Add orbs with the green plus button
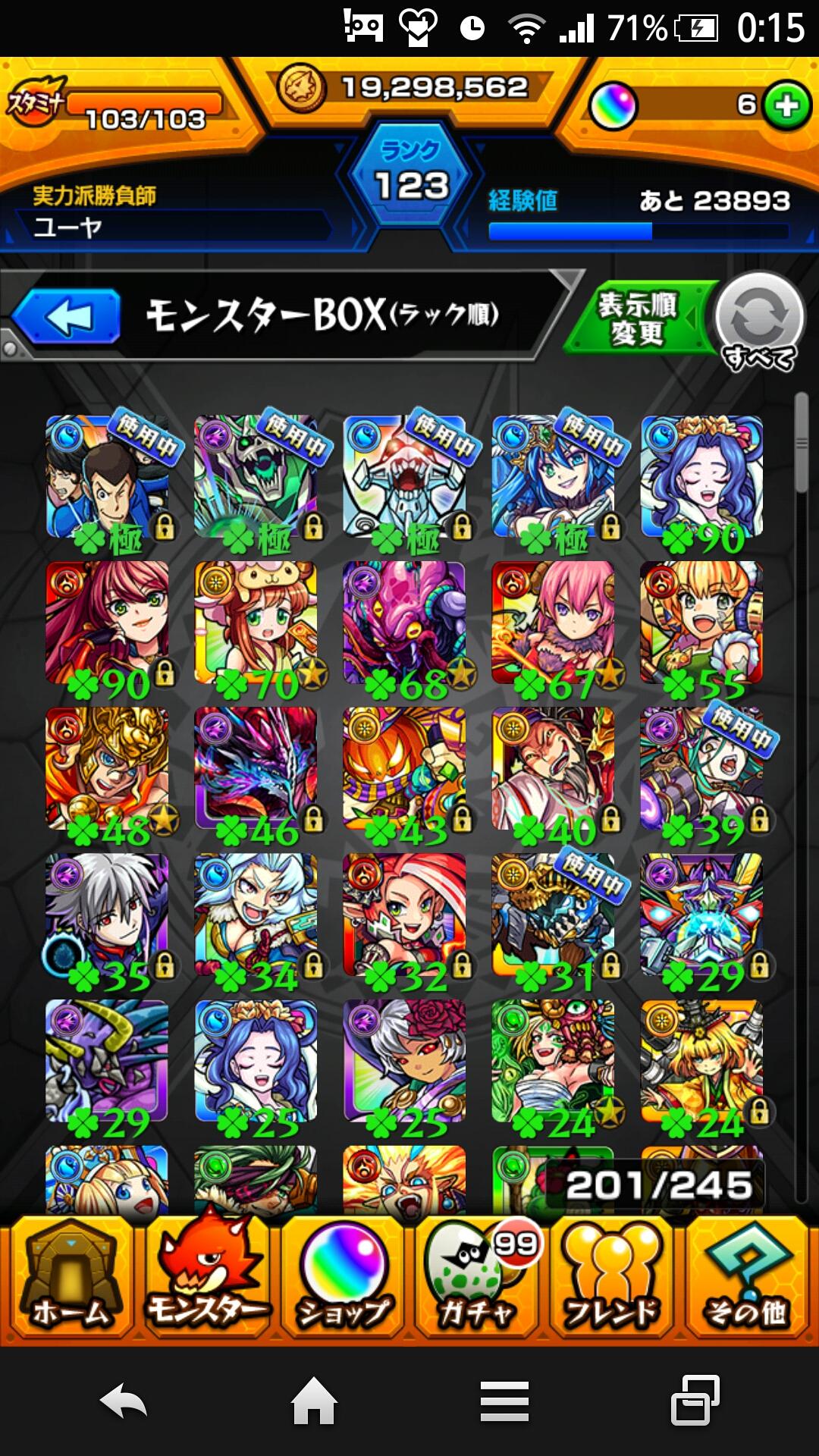The image size is (819, 1456). coord(786,105)
